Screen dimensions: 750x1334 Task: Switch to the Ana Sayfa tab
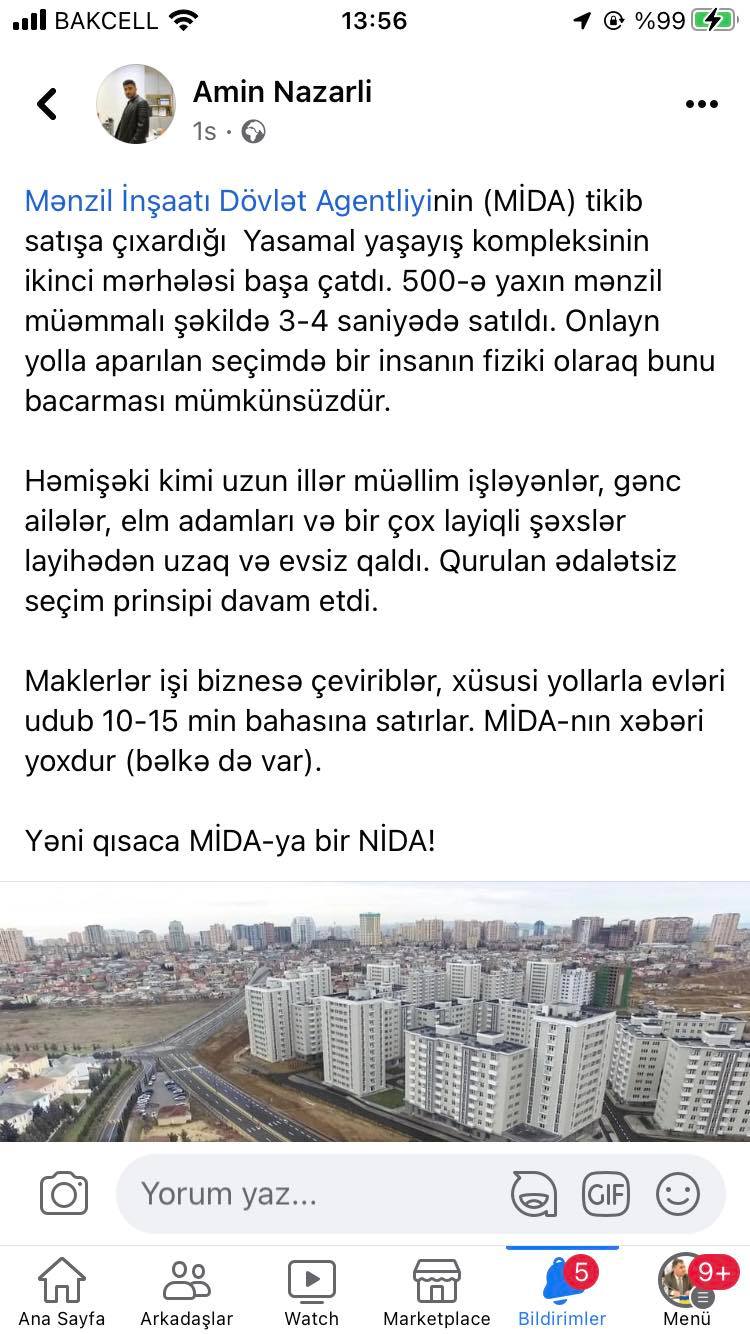(61, 1292)
